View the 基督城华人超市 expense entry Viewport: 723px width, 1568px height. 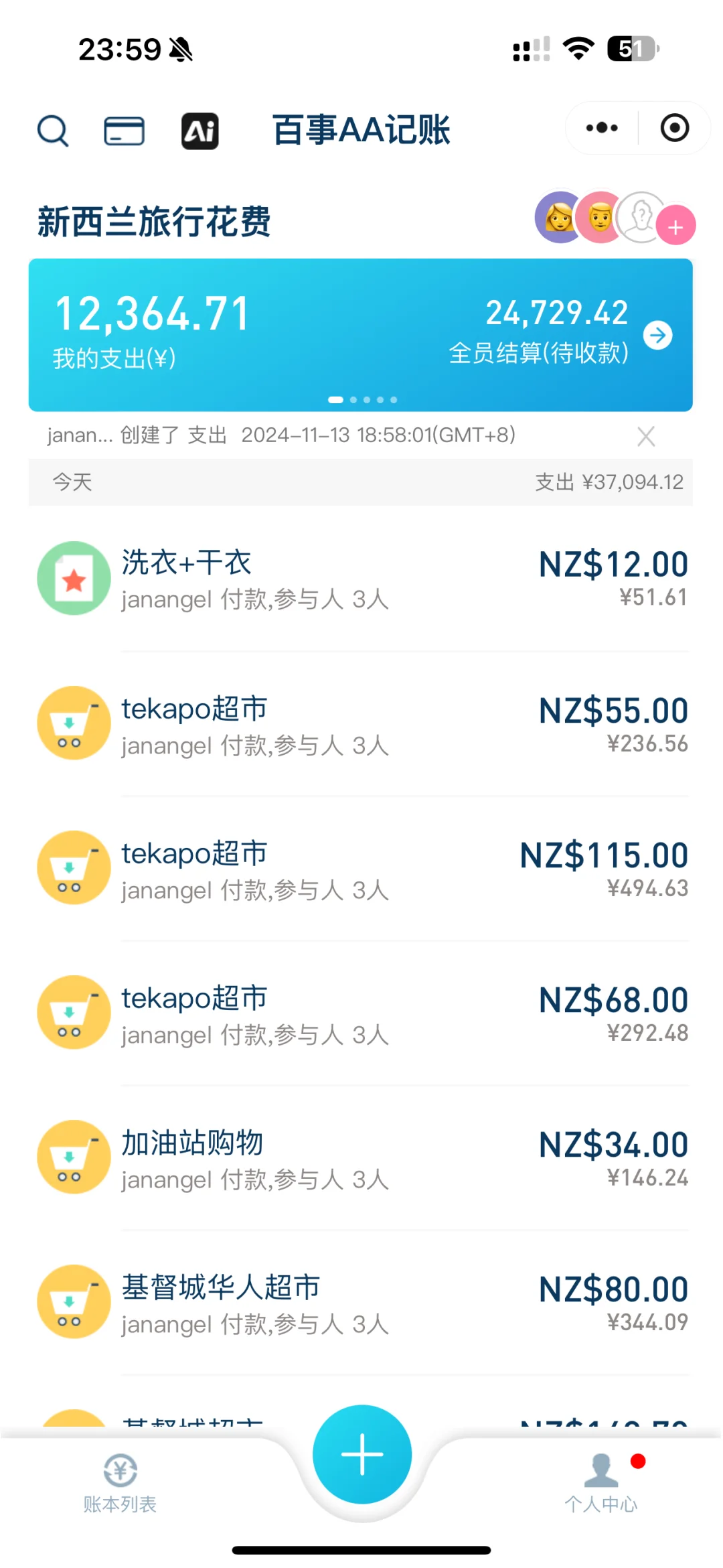(x=361, y=1303)
